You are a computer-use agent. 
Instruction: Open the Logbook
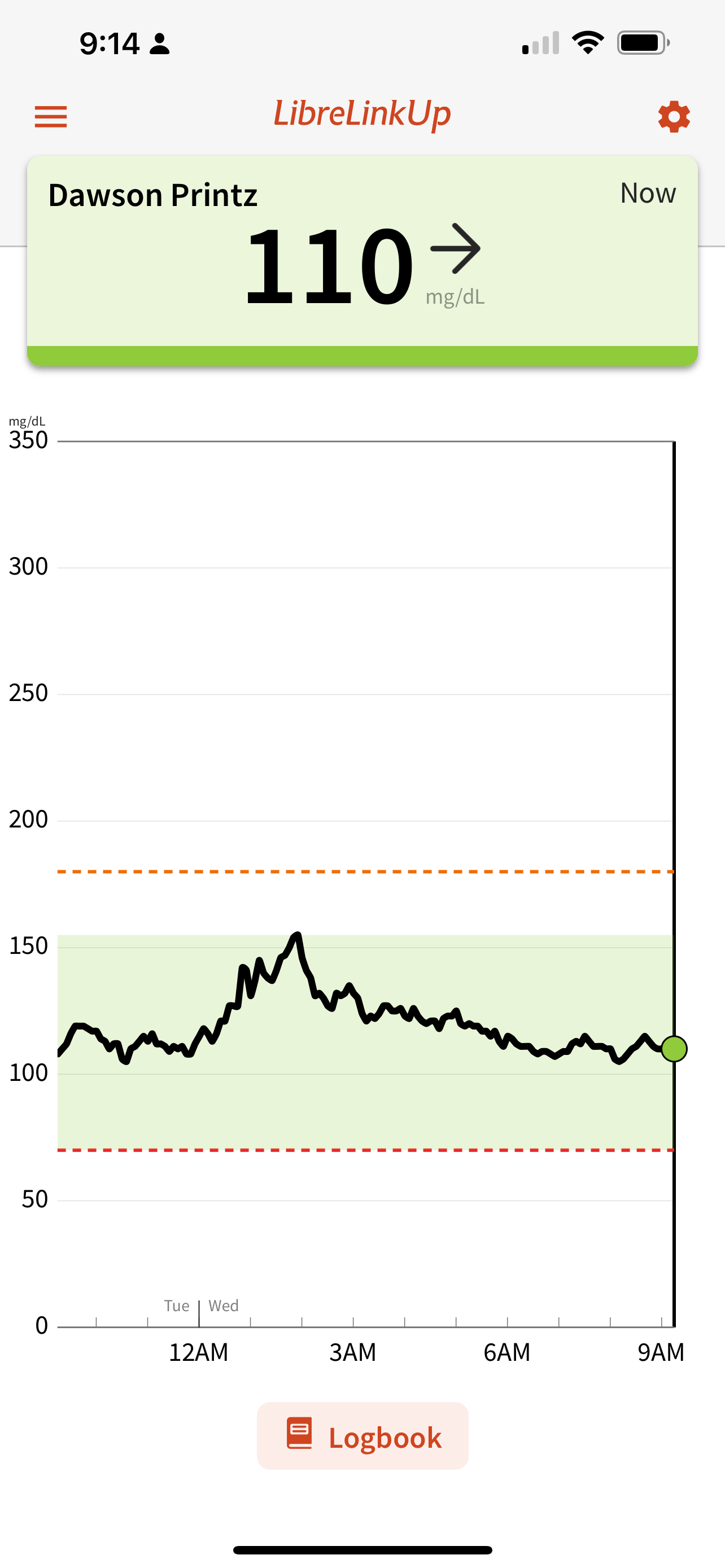click(362, 1436)
